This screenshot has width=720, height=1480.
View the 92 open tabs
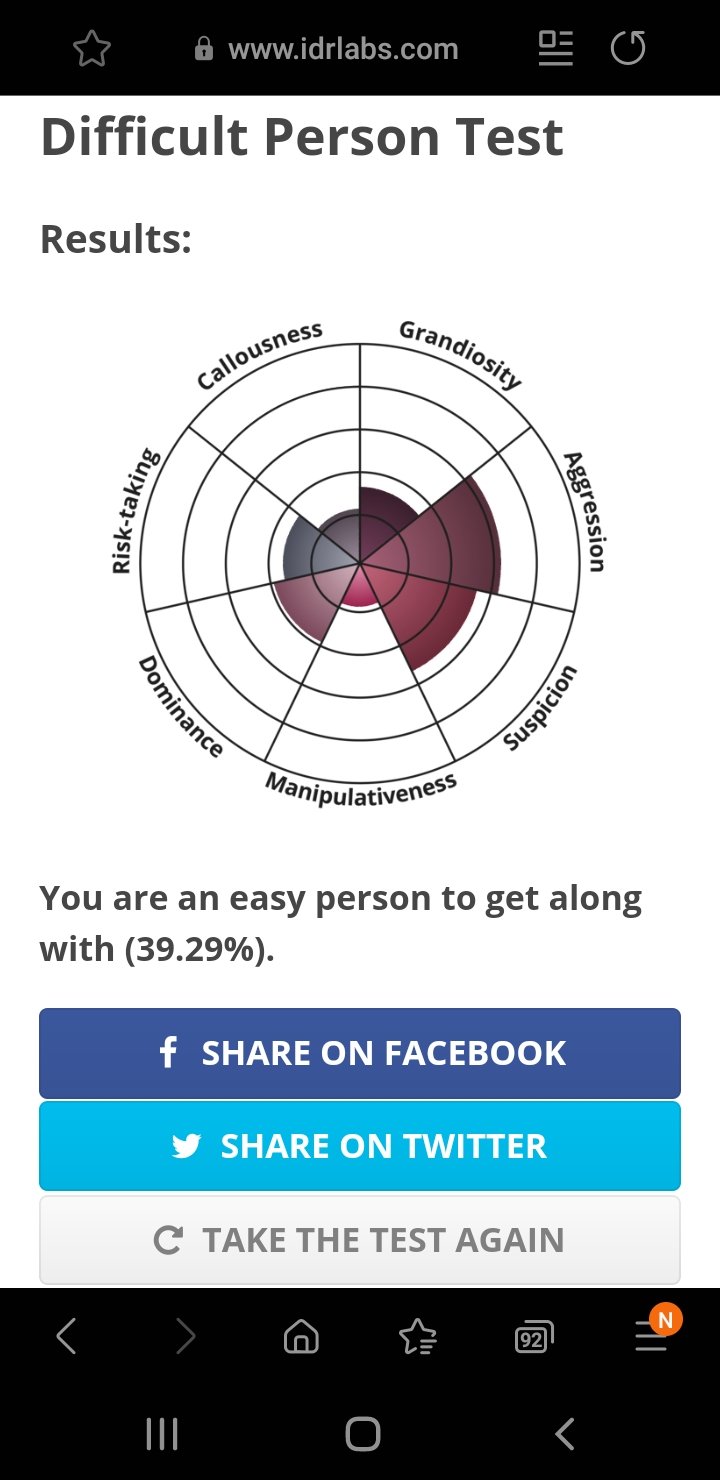tap(534, 1337)
